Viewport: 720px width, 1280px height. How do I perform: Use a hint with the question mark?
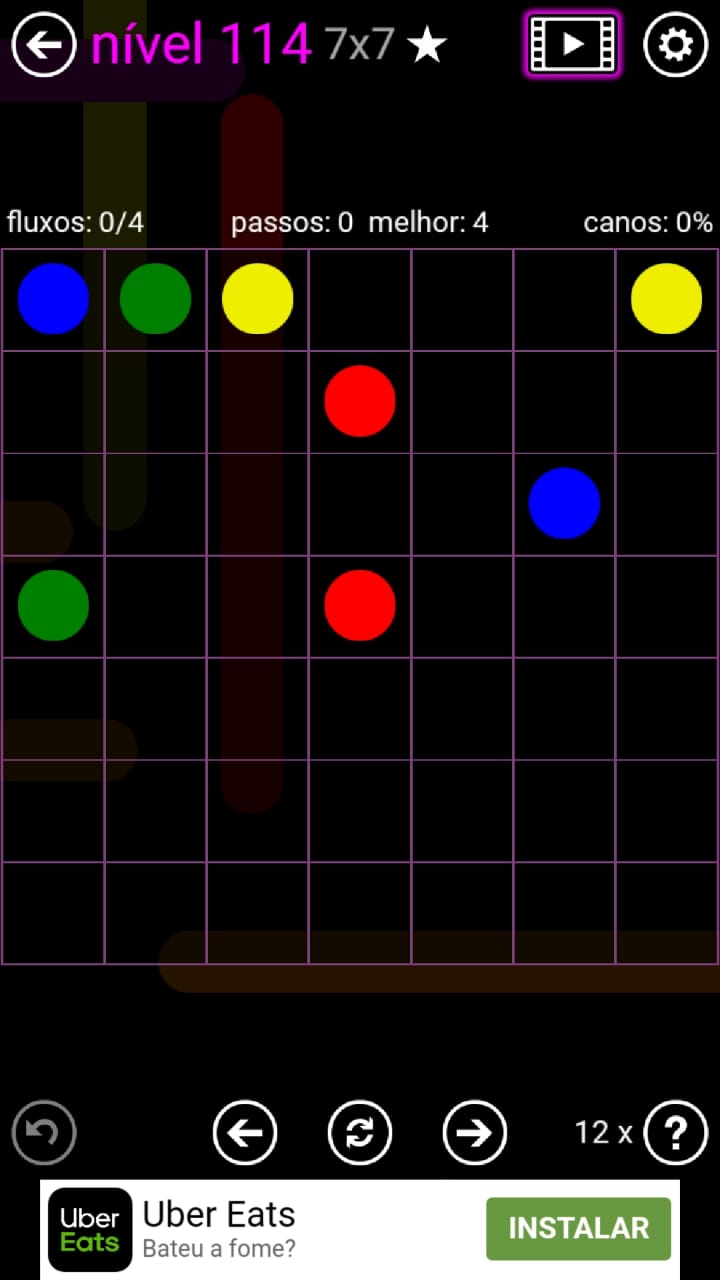676,1133
